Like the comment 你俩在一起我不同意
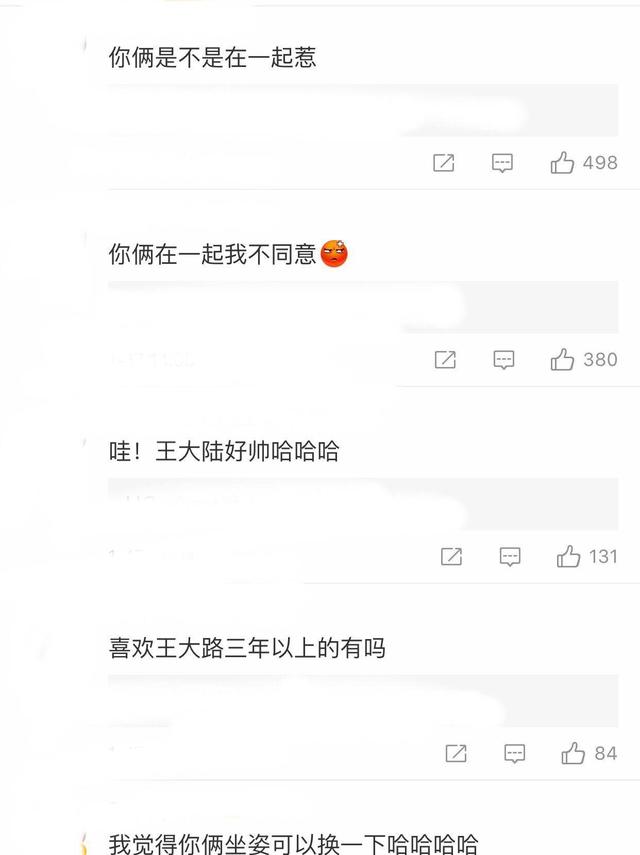Image resolution: width=640 pixels, height=855 pixels. 562,359
